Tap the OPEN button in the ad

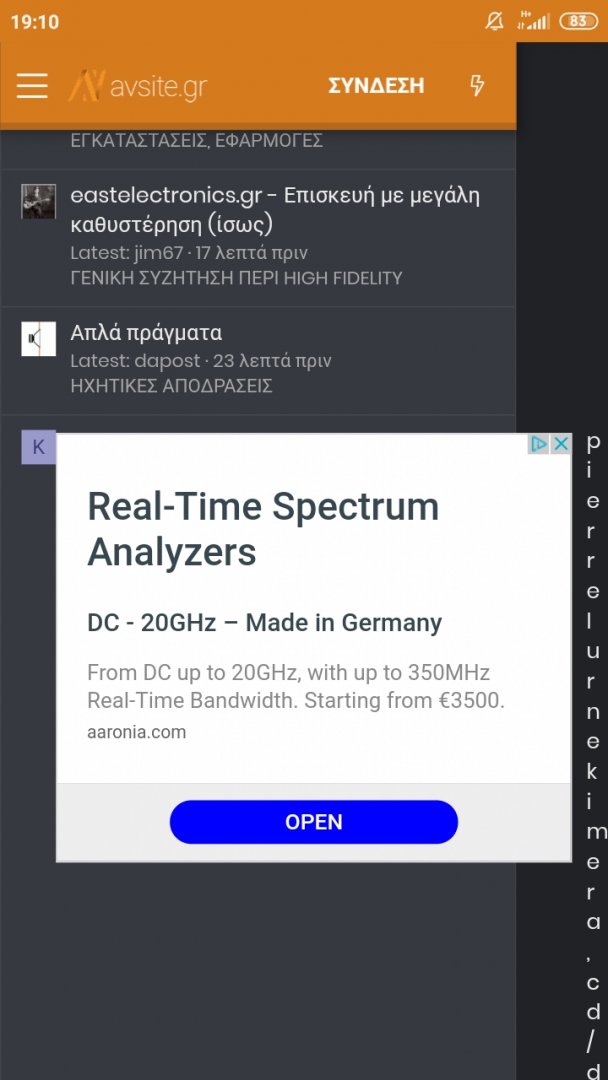(x=314, y=822)
